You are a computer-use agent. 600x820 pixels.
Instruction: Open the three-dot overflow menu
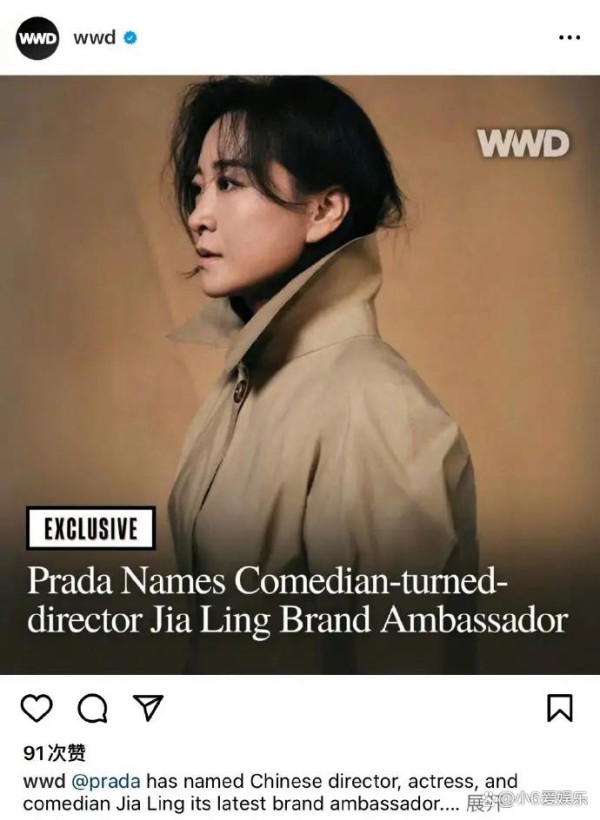569,38
